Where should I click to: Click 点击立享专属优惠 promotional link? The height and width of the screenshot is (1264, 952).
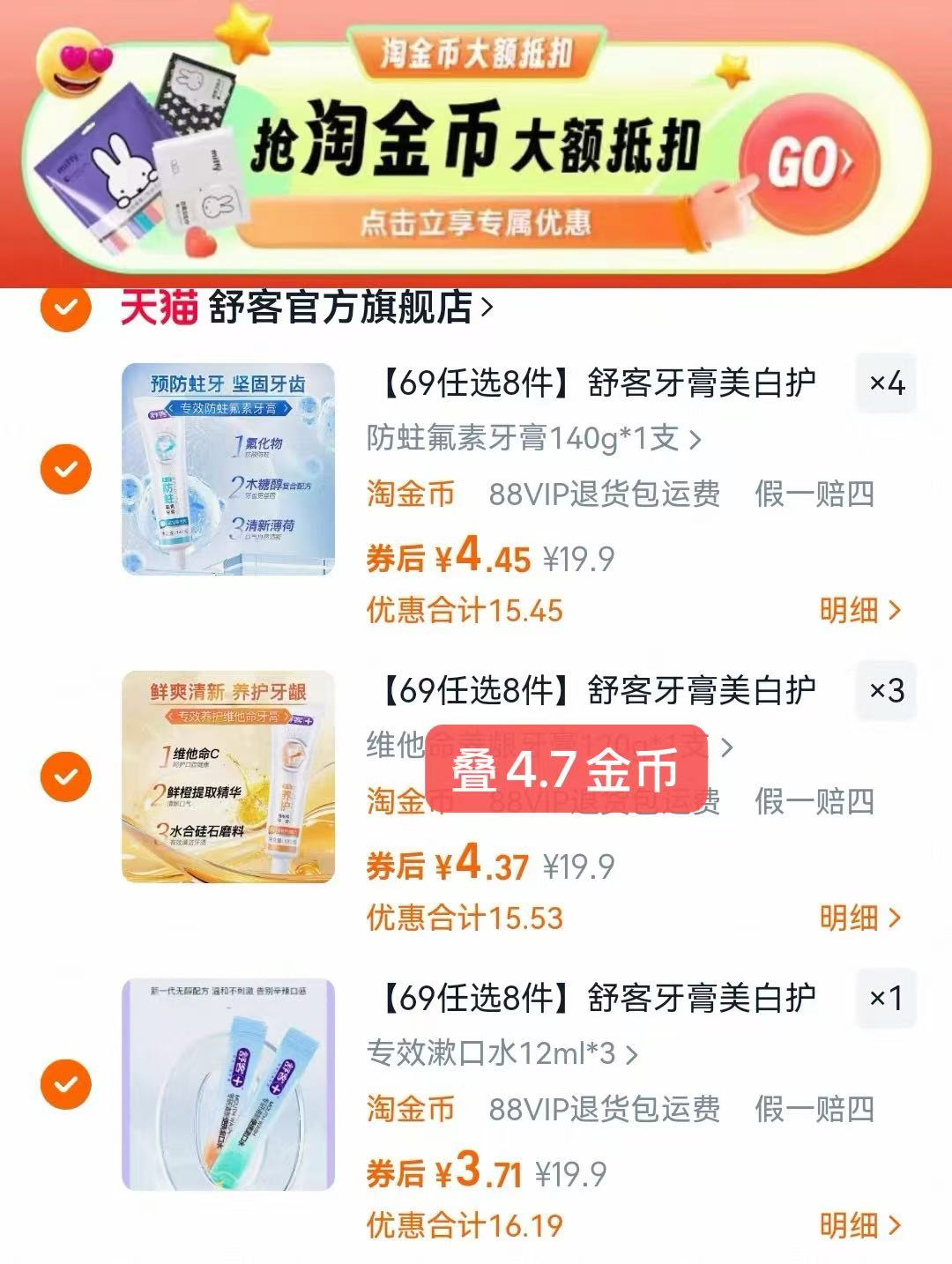[x=476, y=223]
